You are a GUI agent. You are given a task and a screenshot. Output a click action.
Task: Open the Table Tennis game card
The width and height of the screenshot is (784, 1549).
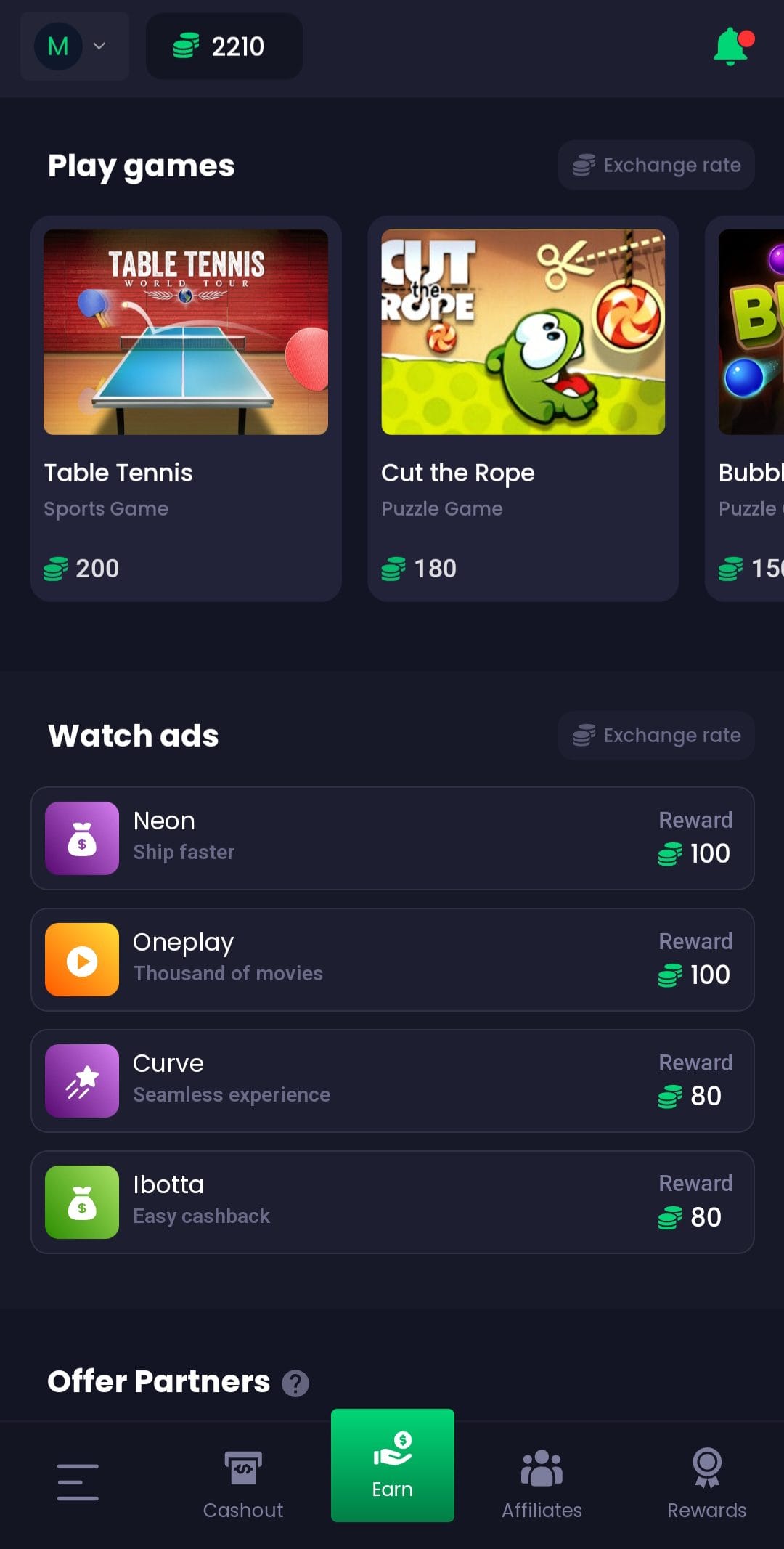point(186,408)
